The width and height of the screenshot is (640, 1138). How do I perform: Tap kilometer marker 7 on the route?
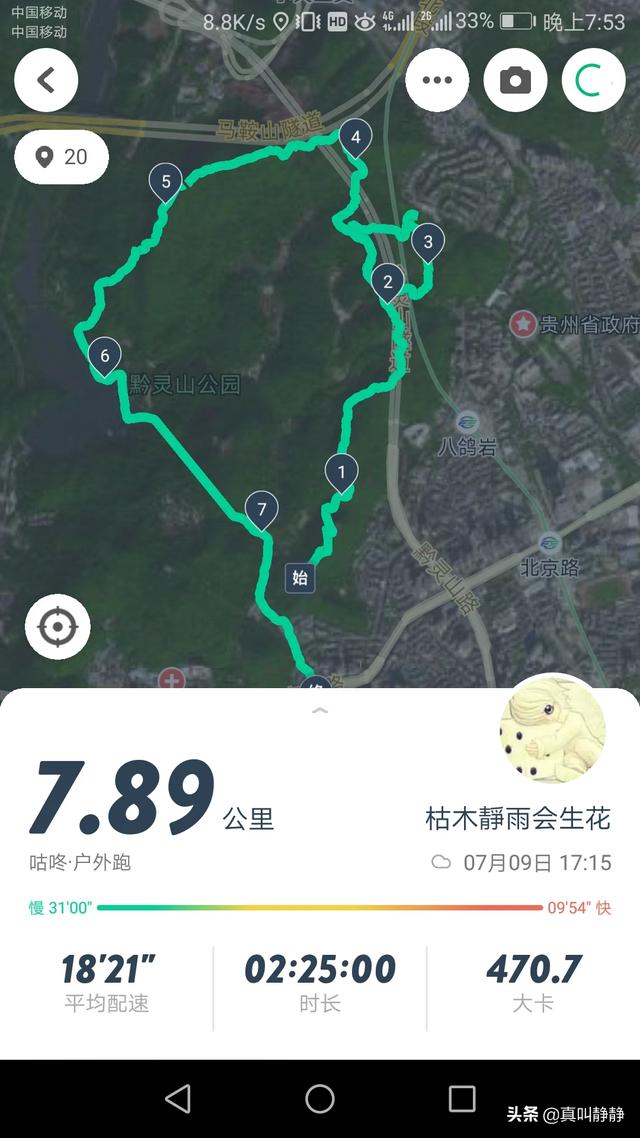pyautogui.click(x=261, y=510)
